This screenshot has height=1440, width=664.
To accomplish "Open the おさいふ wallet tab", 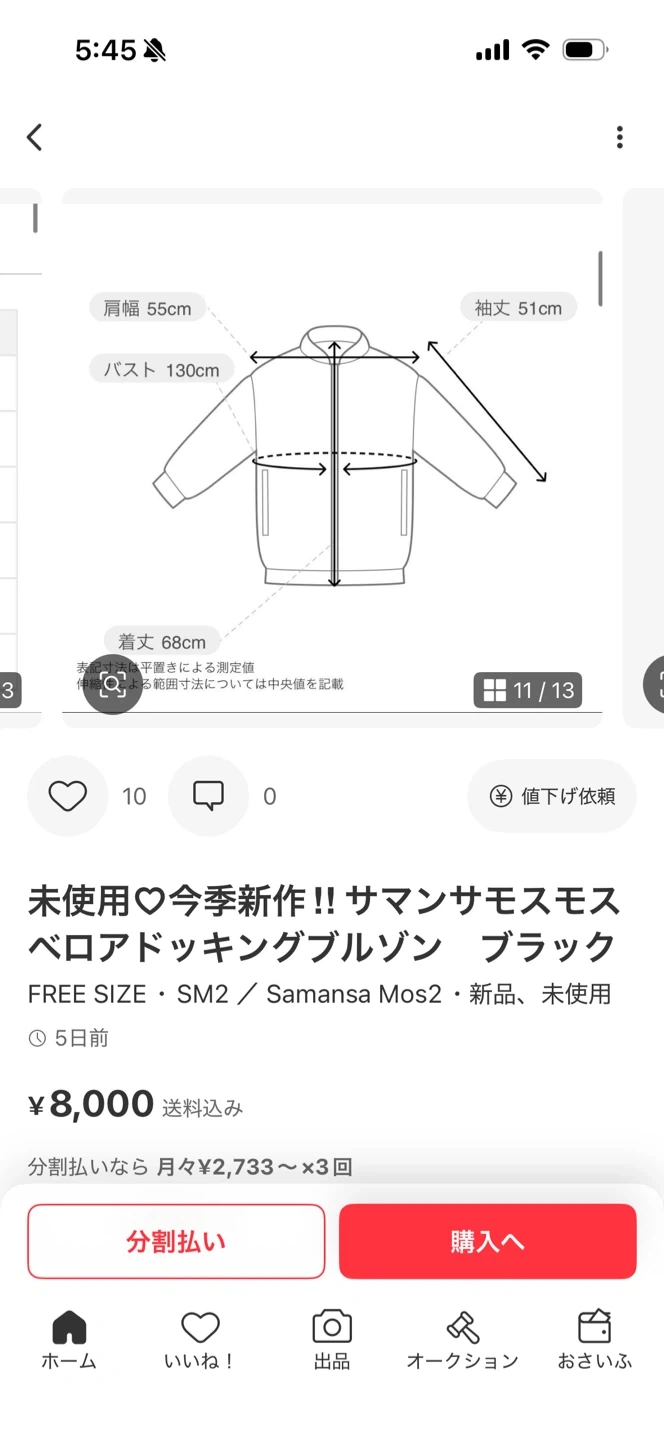I will click(x=595, y=1340).
